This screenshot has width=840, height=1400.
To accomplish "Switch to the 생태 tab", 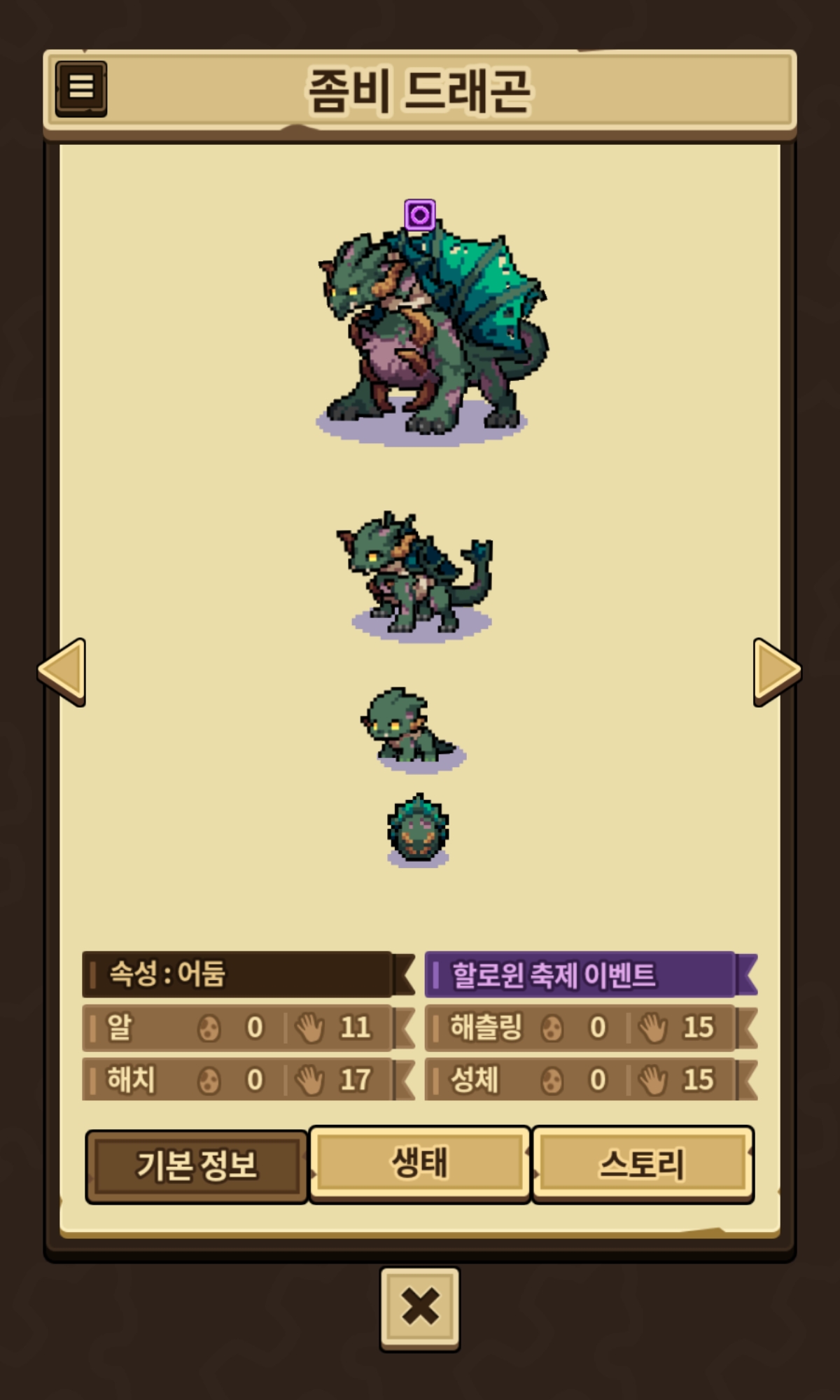I will 419,1163.
